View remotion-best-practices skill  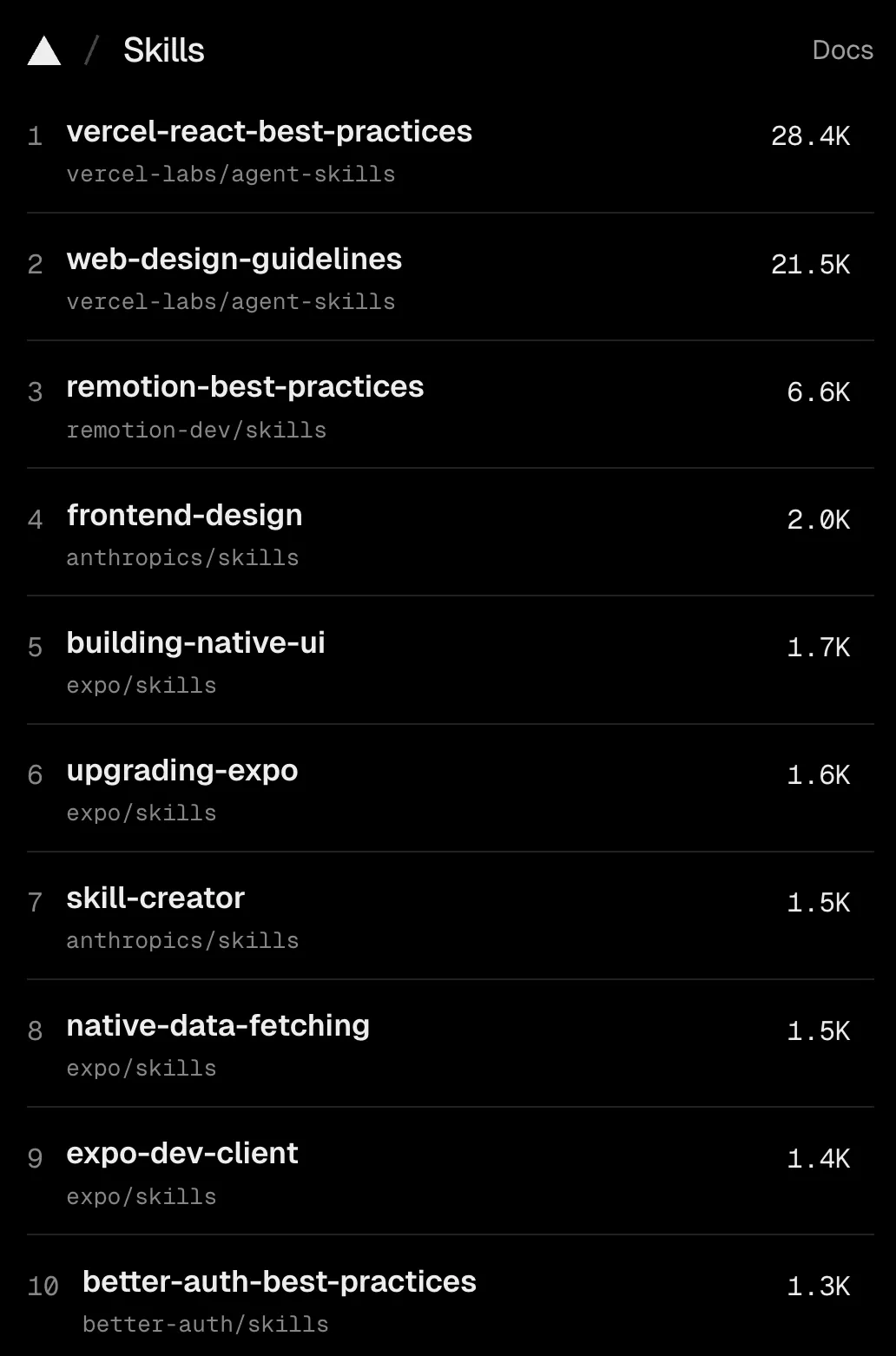point(245,387)
